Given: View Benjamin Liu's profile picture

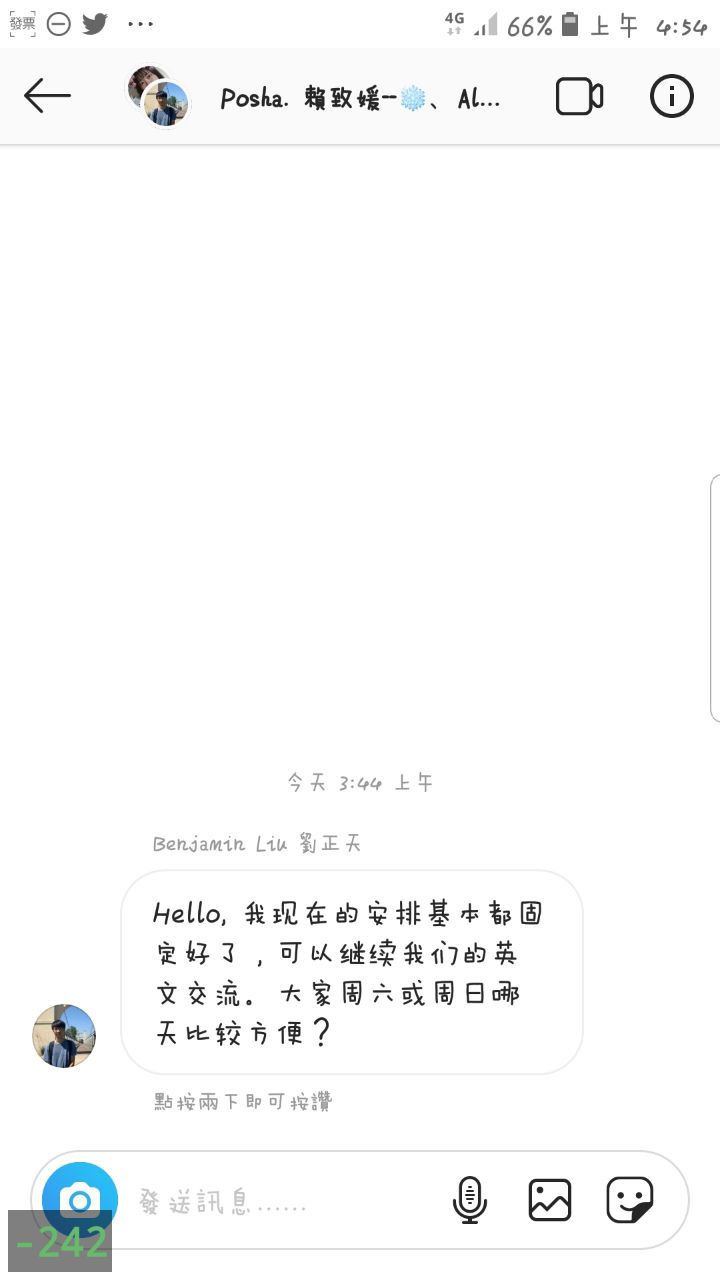Looking at the screenshot, I should point(64,1036).
